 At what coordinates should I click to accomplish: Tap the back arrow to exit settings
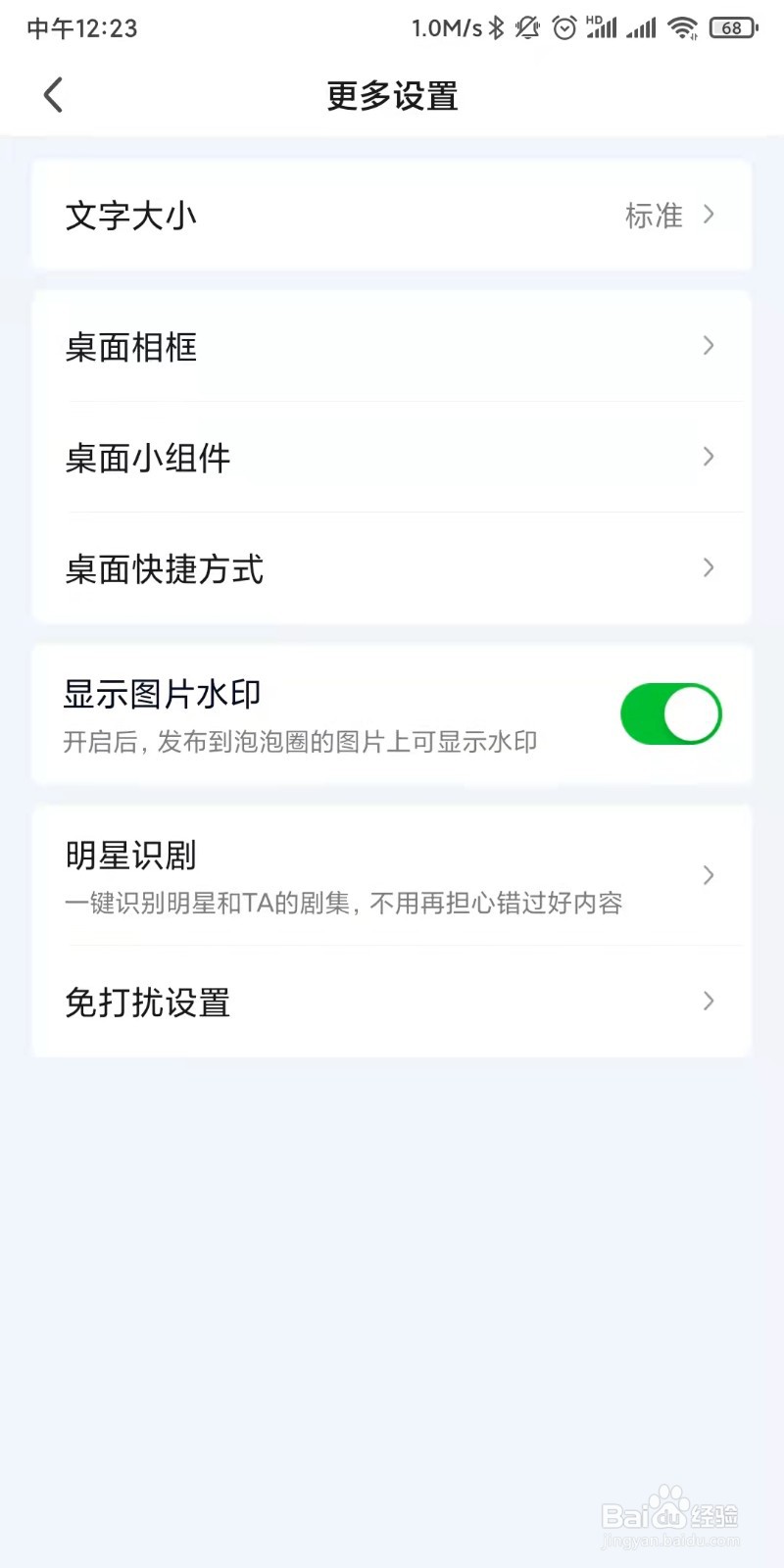52,95
